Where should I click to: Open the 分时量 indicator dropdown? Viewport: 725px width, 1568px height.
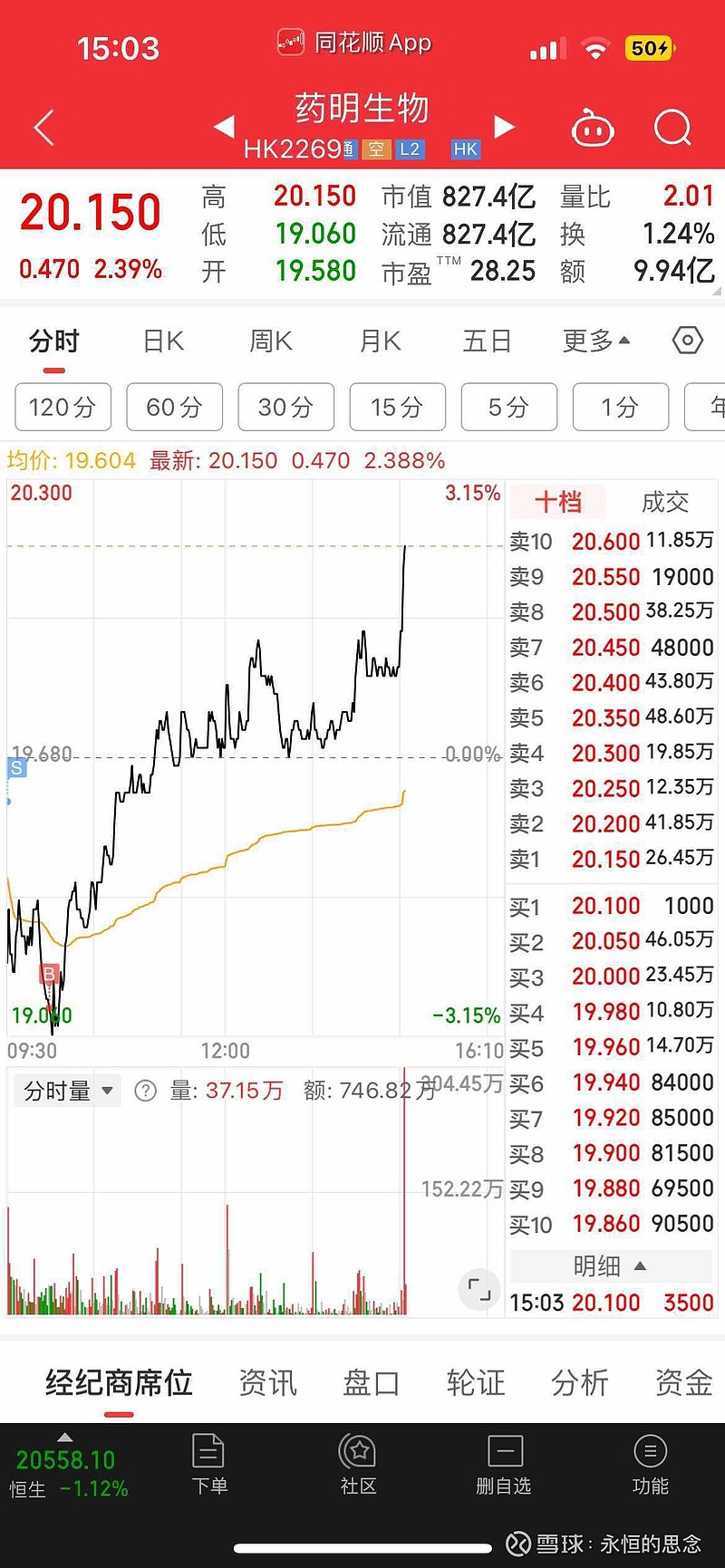click(x=68, y=1091)
